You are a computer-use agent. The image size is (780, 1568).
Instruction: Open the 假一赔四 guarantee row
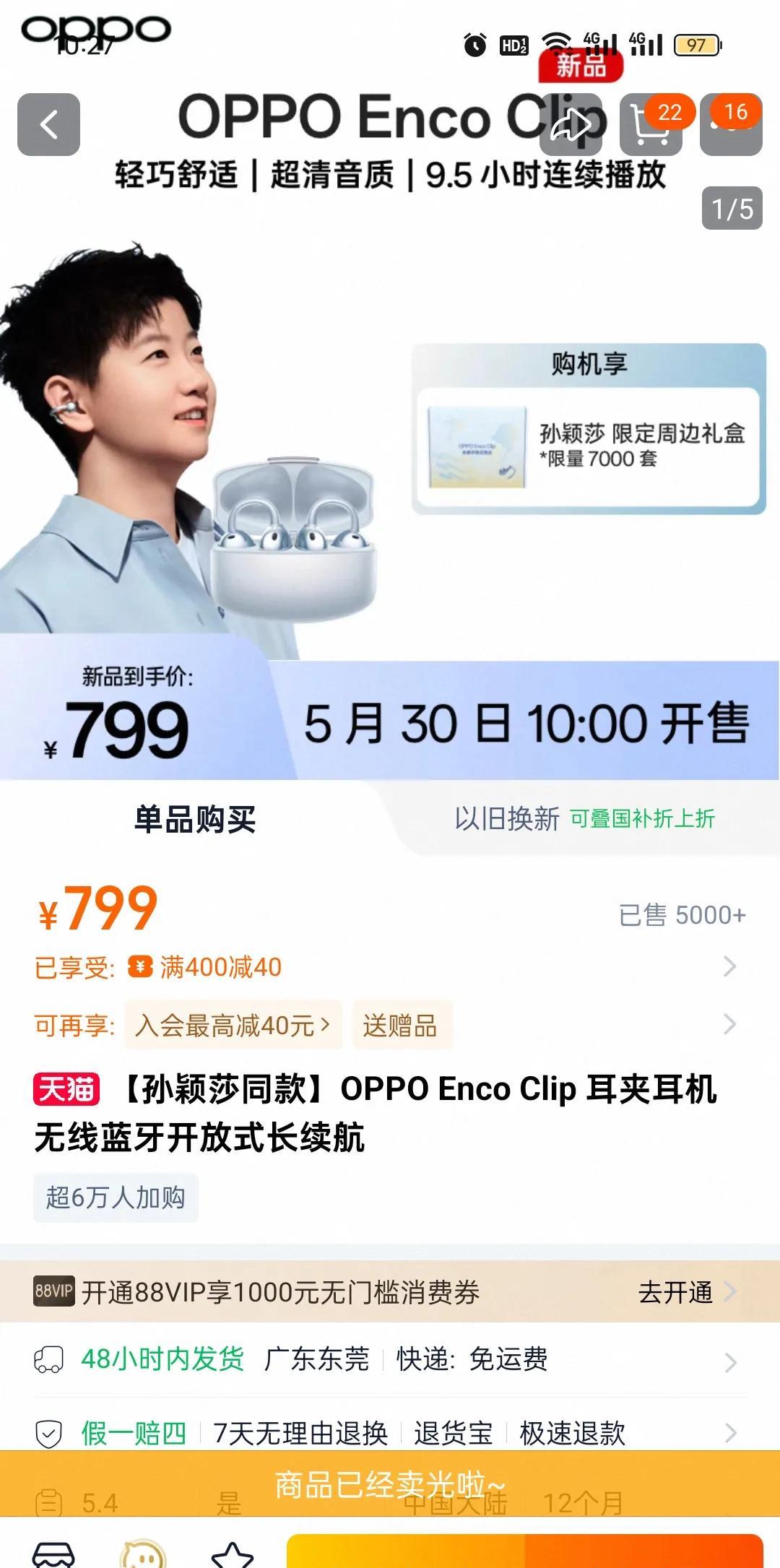[390, 1433]
